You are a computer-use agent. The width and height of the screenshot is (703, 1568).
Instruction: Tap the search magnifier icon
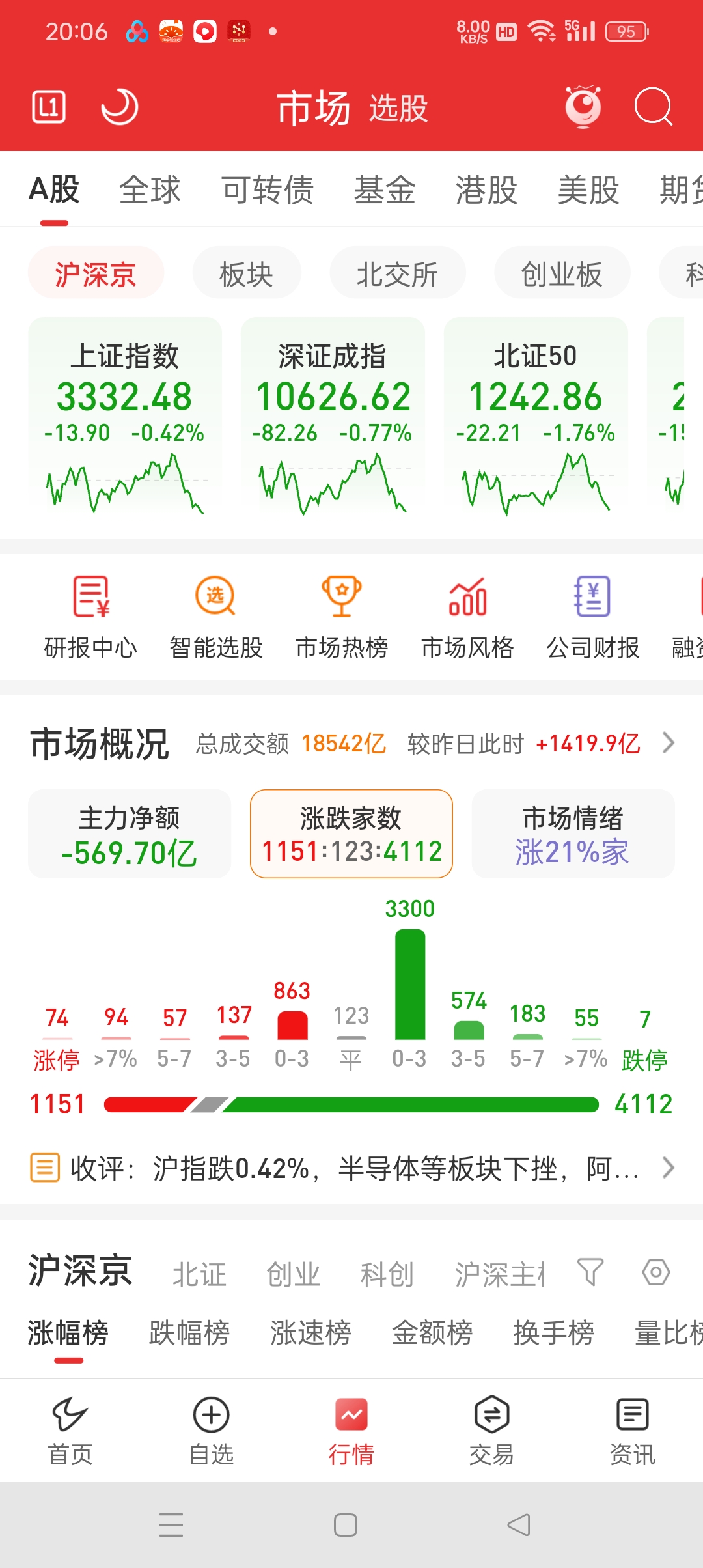(x=654, y=107)
